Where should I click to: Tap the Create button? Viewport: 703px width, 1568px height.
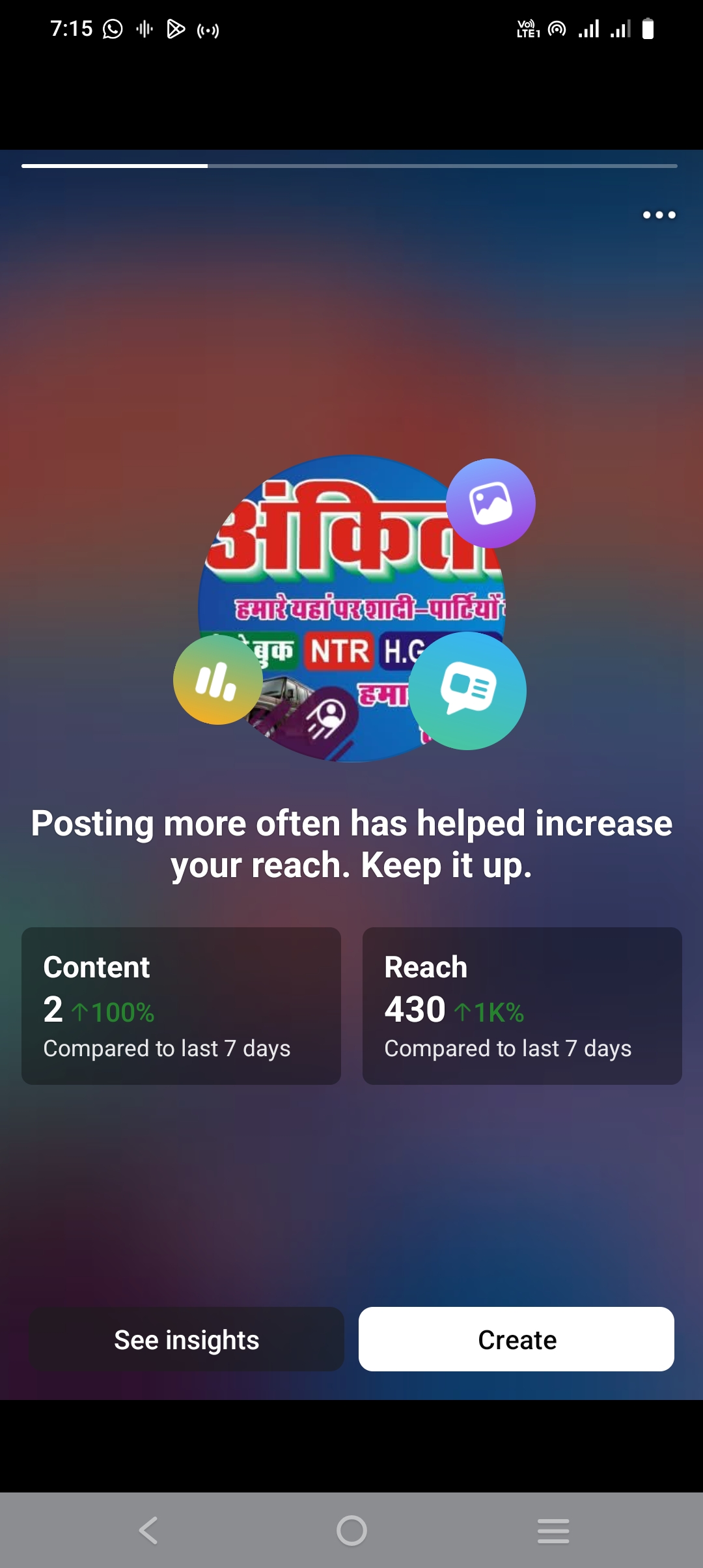pos(516,1339)
